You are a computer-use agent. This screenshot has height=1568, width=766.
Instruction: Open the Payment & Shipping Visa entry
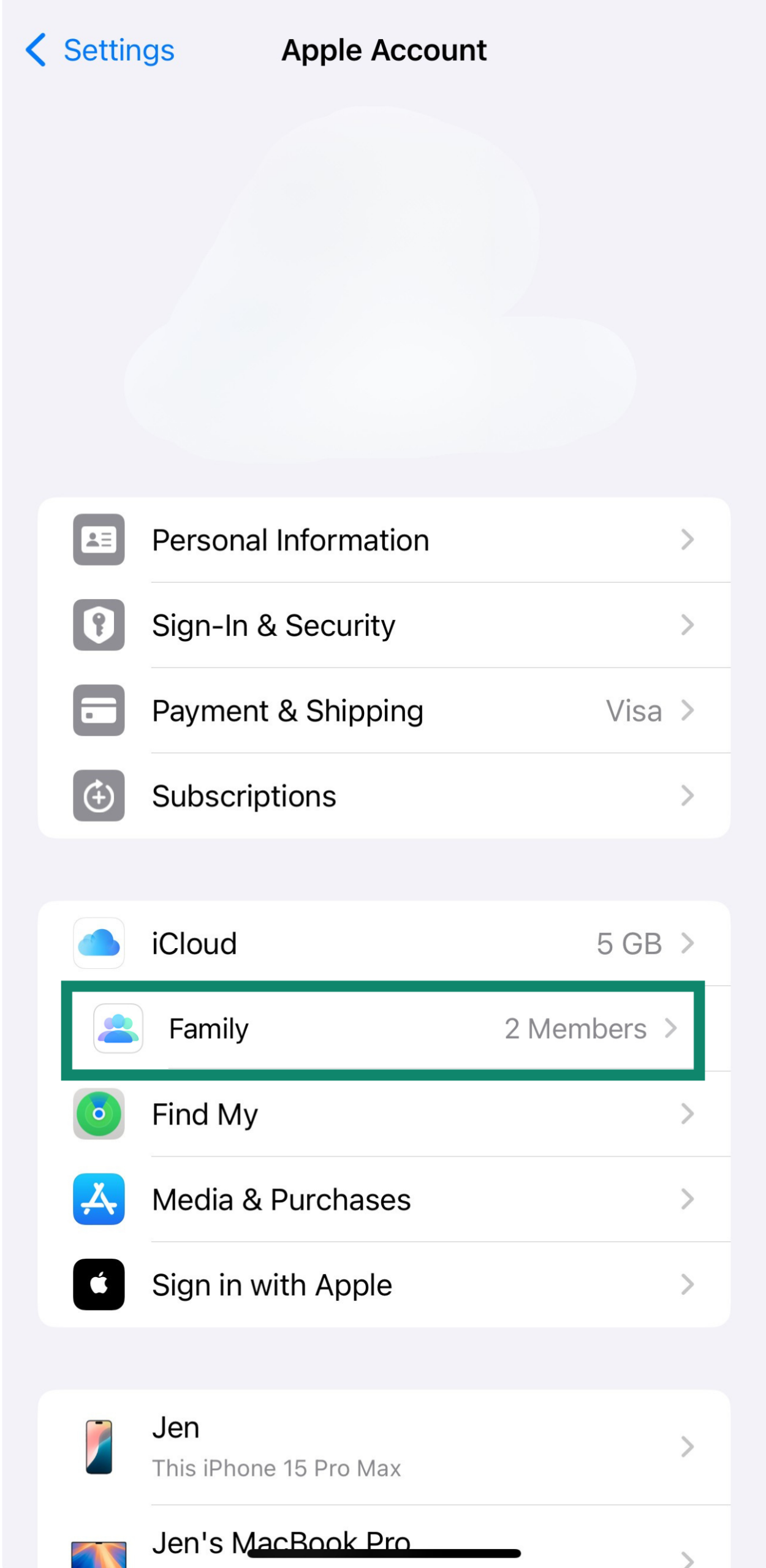633,710
